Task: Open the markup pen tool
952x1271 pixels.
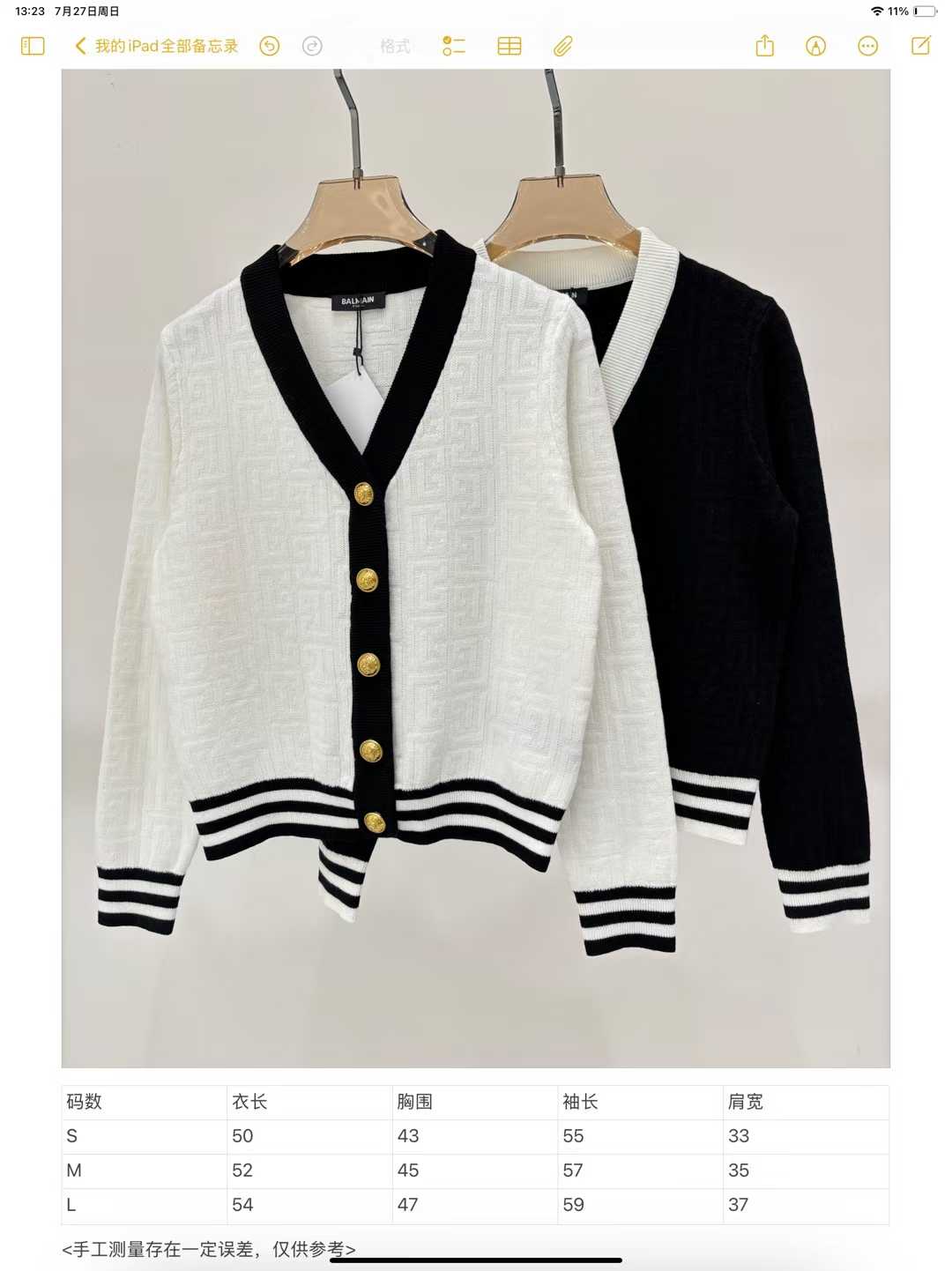Action: click(816, 46)
